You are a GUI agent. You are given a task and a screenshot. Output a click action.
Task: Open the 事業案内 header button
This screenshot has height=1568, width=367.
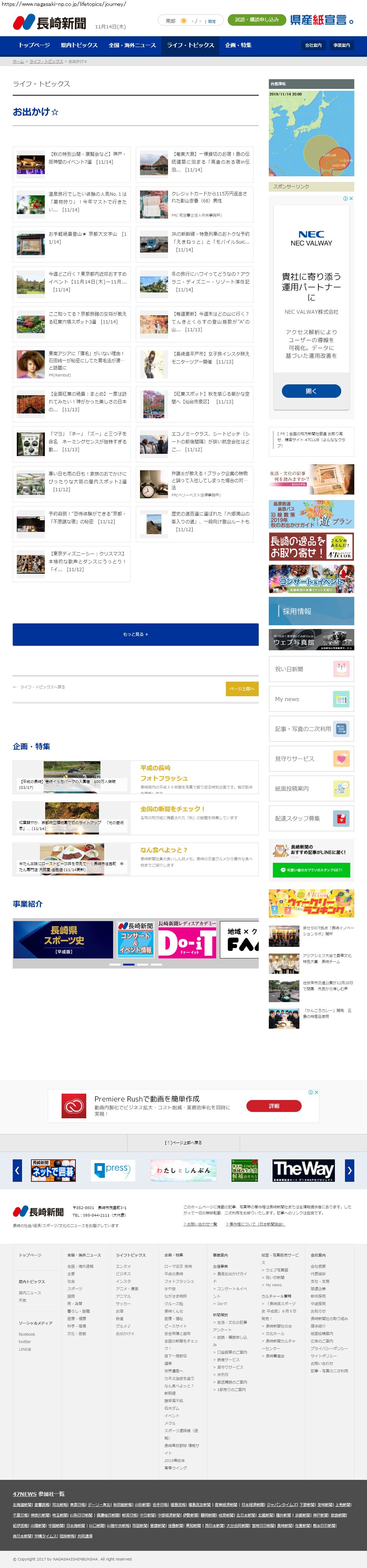342,45
